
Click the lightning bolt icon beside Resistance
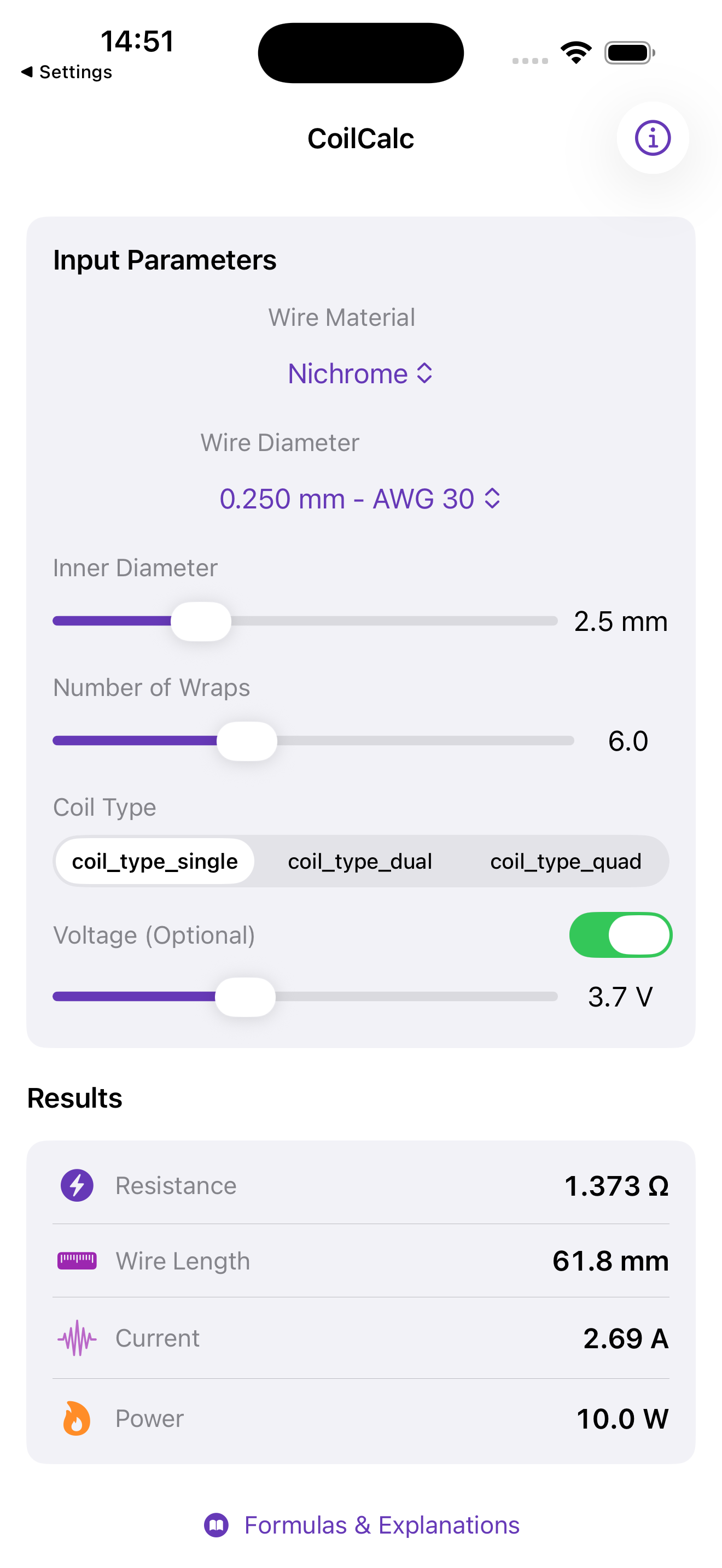click(77, 1185)
